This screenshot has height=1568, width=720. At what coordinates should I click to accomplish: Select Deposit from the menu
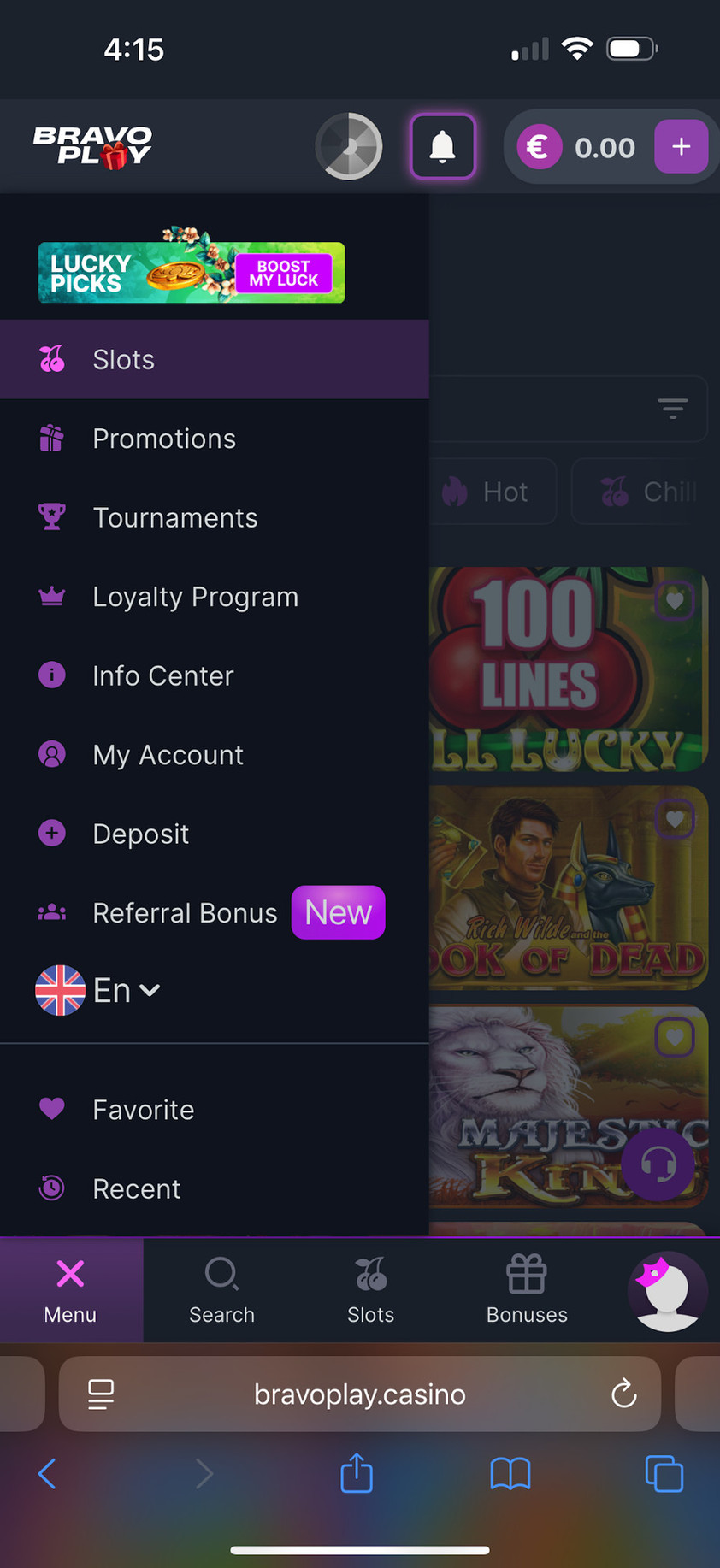(x=140, y=834)
